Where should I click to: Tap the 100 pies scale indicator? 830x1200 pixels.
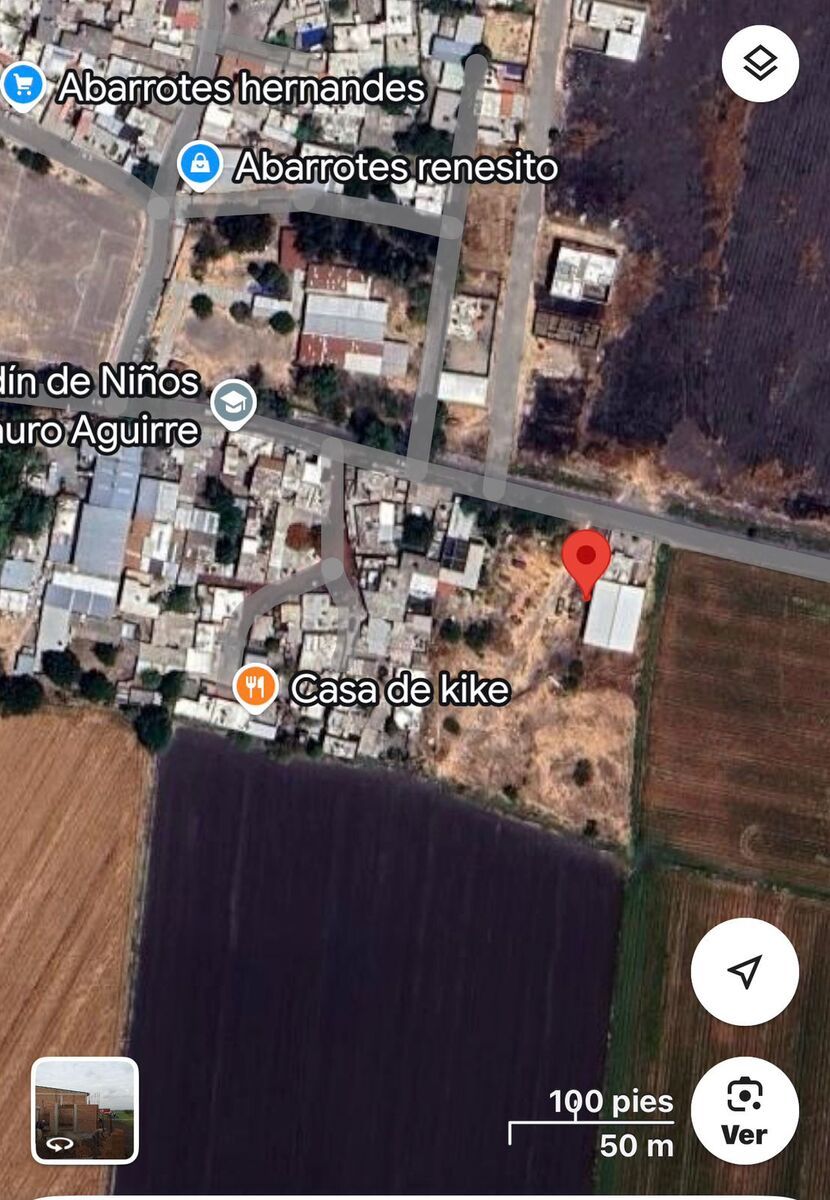tap(610, 1103)
